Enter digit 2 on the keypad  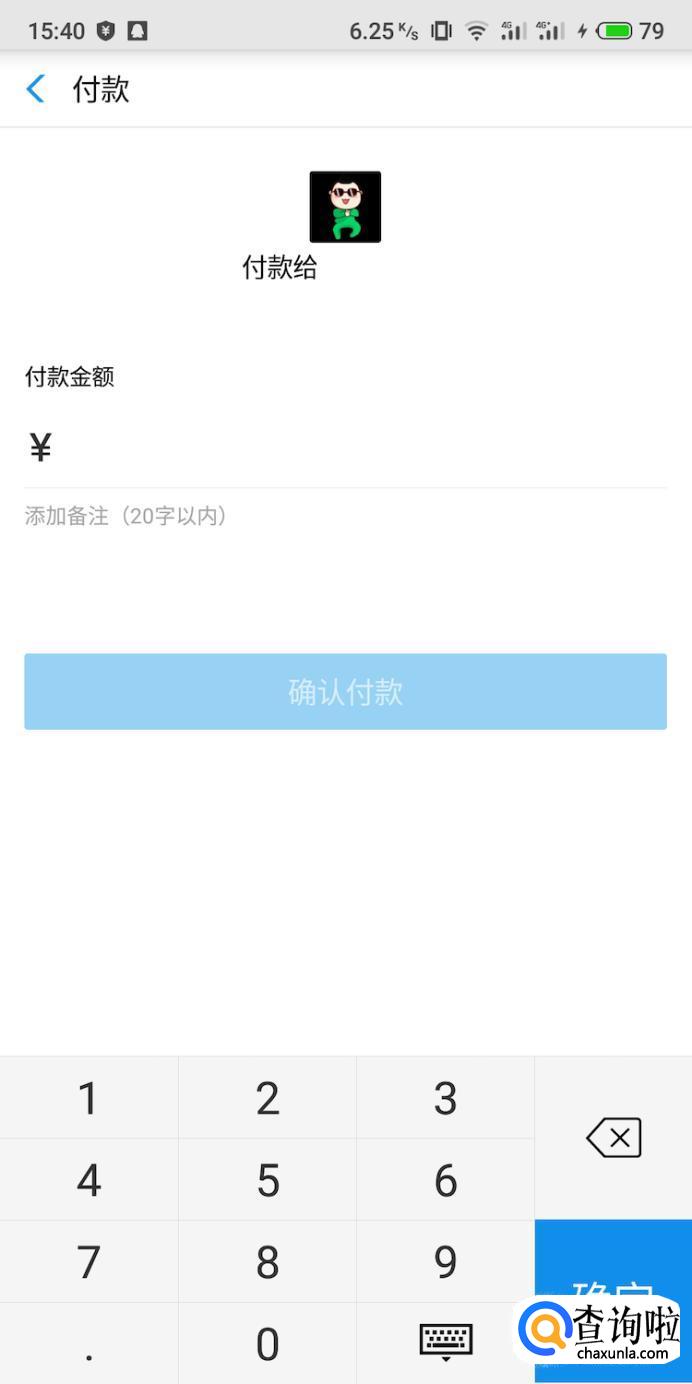coord(267,1098)
